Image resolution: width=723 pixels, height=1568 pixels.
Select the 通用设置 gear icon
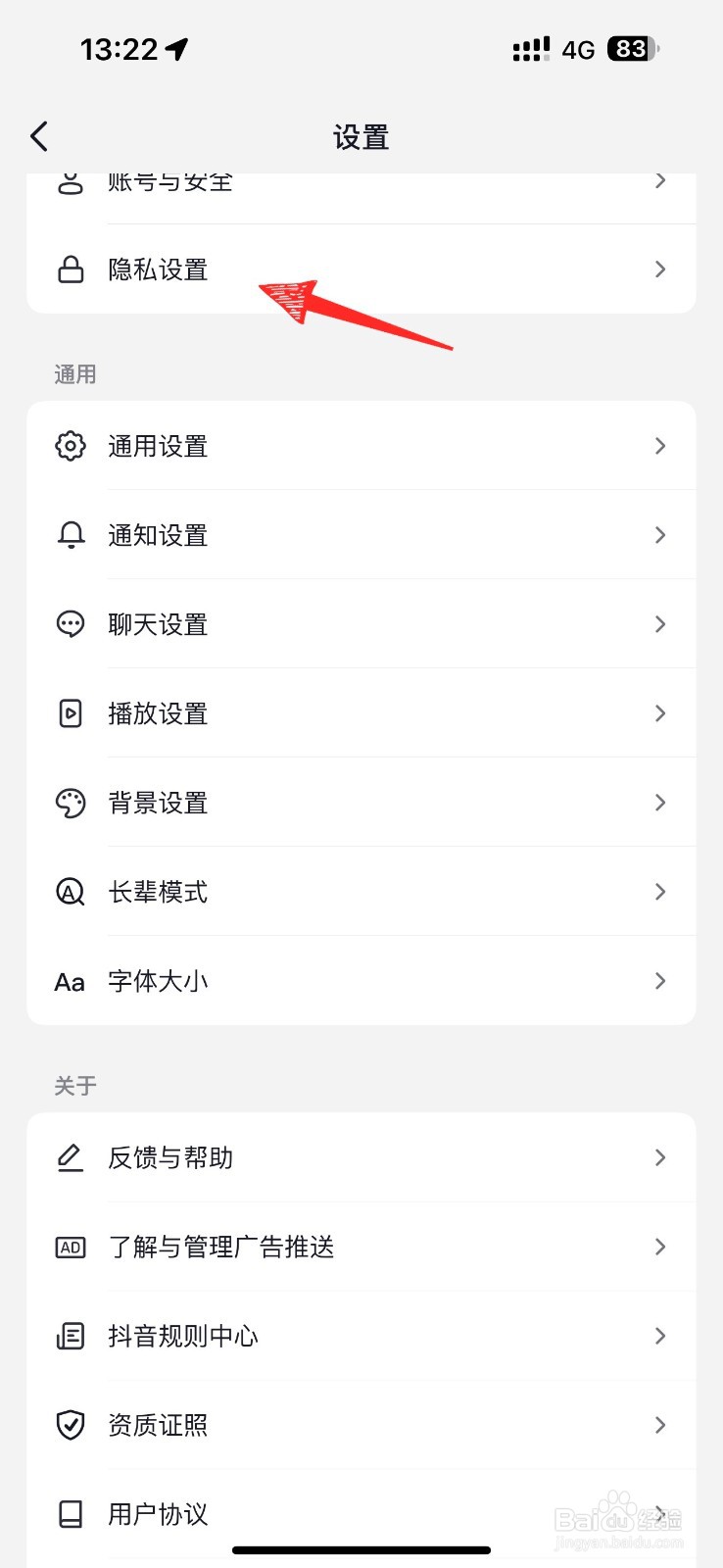(x=70, y=446)
